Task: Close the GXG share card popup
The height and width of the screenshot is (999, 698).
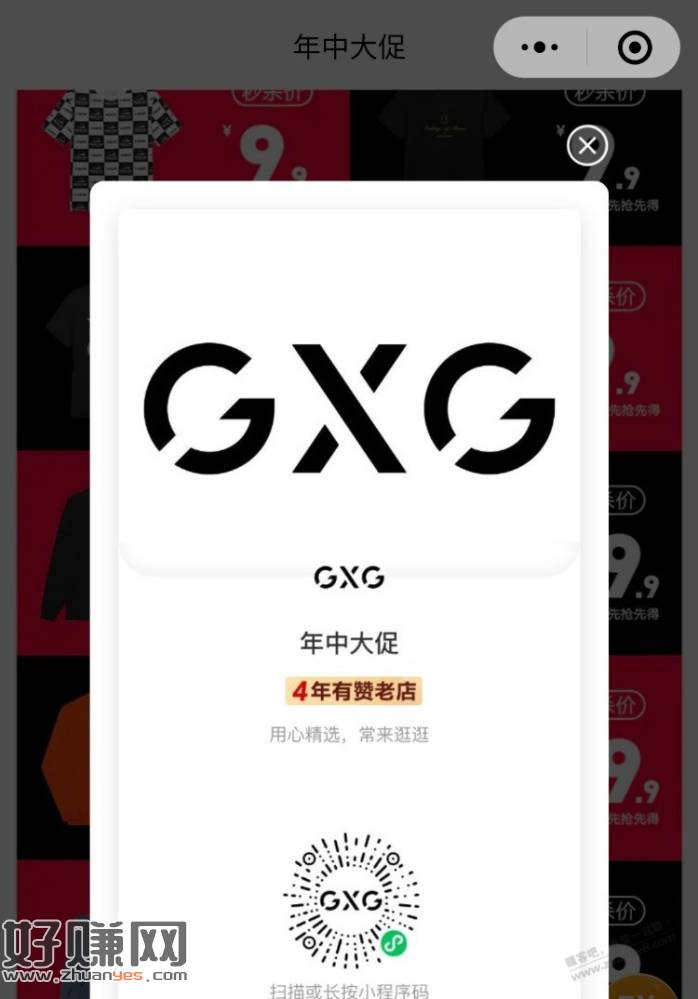Action: tap(587, 146)
